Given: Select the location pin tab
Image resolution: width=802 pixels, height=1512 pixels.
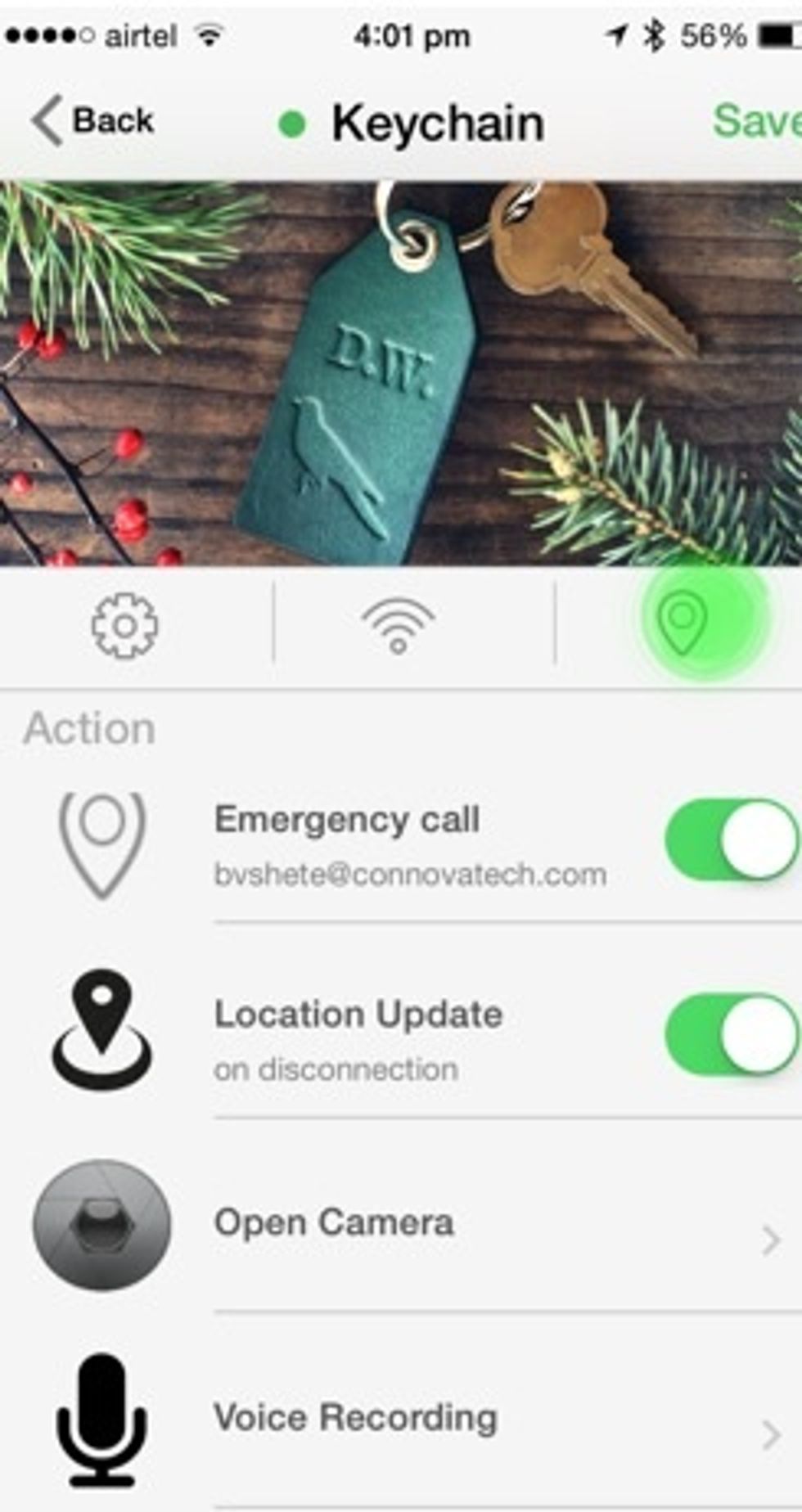Looking at the screenshot, I should pyautogui.click(x=684, y=622).
